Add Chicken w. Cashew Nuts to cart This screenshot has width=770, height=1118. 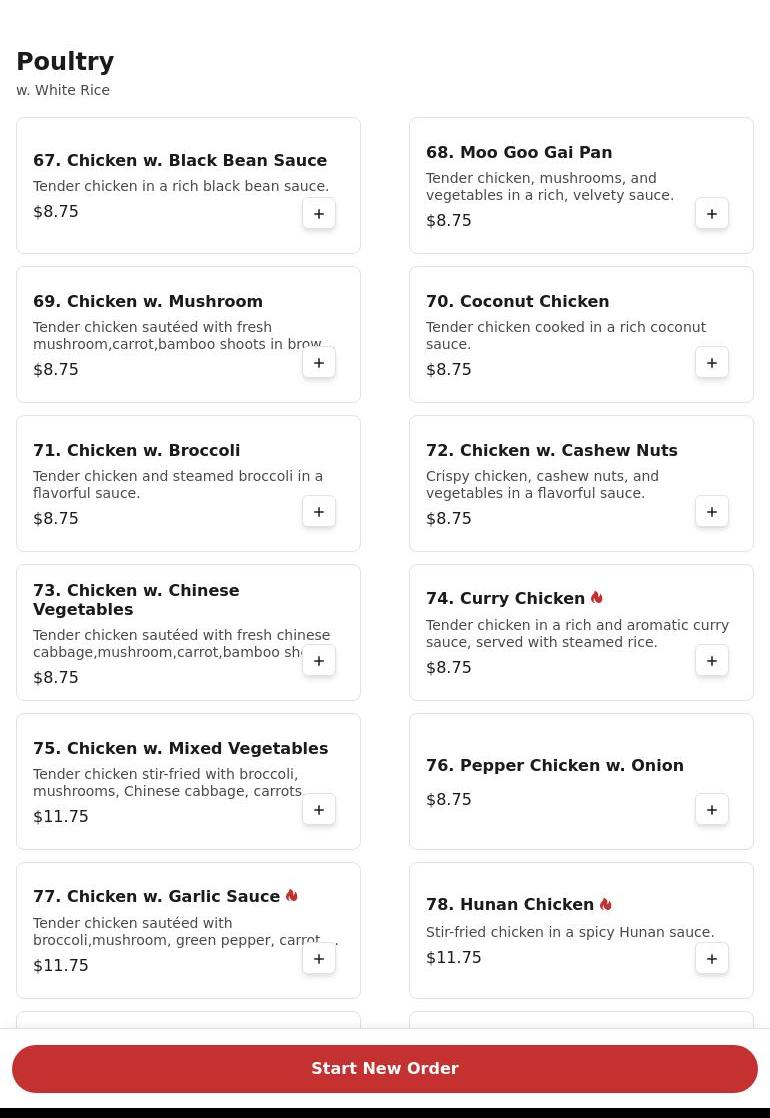coord(711,511)
